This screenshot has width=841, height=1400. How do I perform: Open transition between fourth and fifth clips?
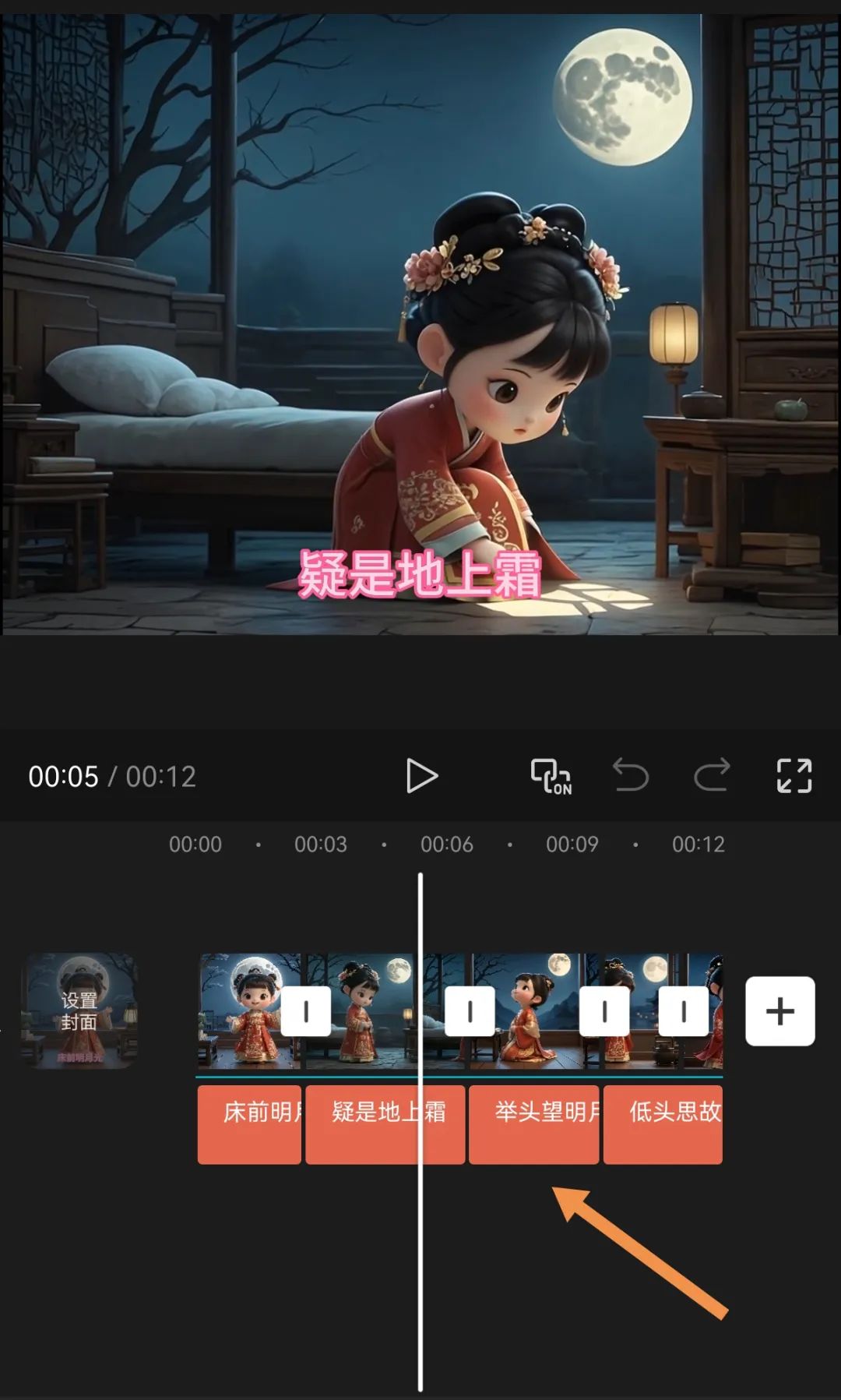[x=684, y=1011]
